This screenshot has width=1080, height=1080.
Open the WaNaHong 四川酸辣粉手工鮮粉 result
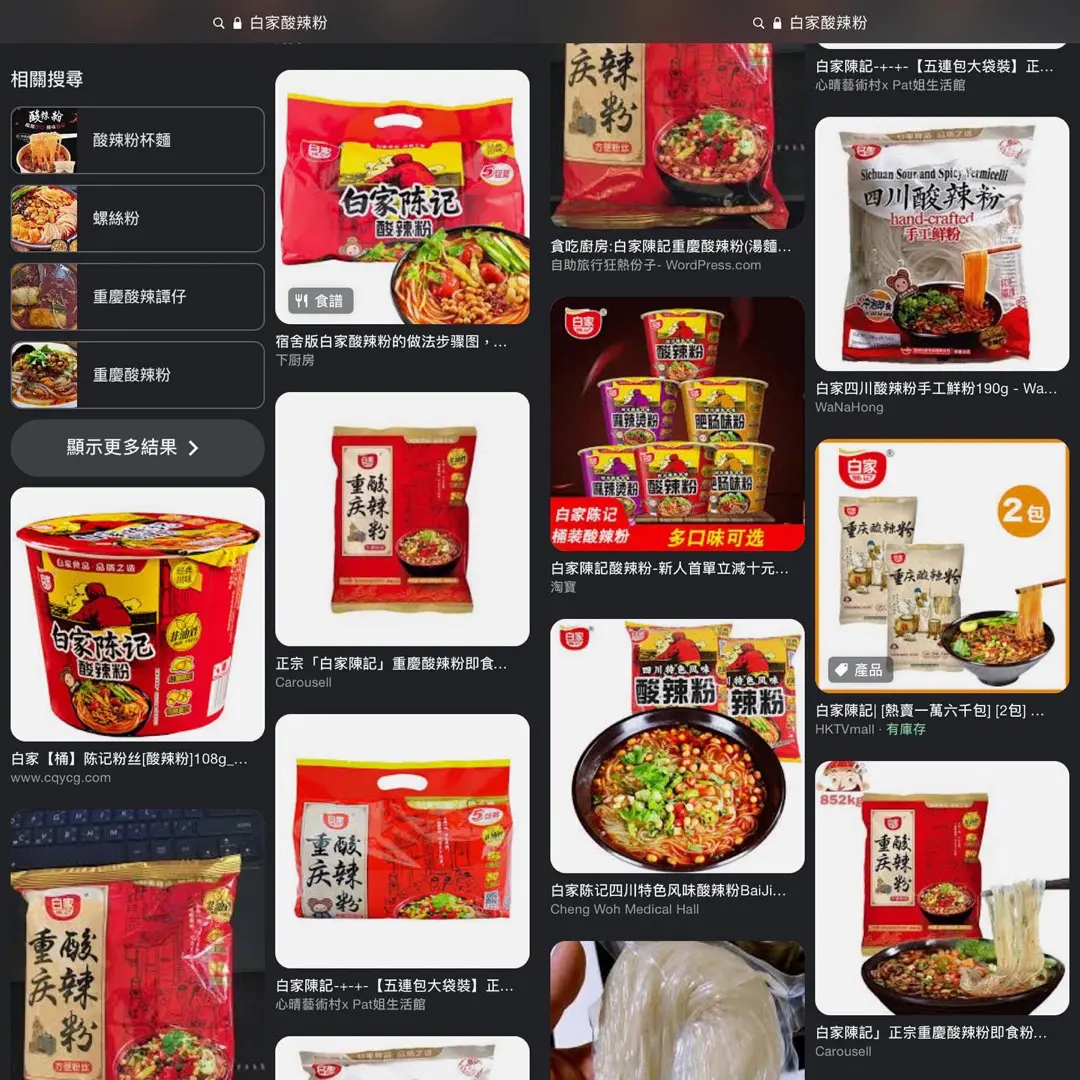coord(941,244)
